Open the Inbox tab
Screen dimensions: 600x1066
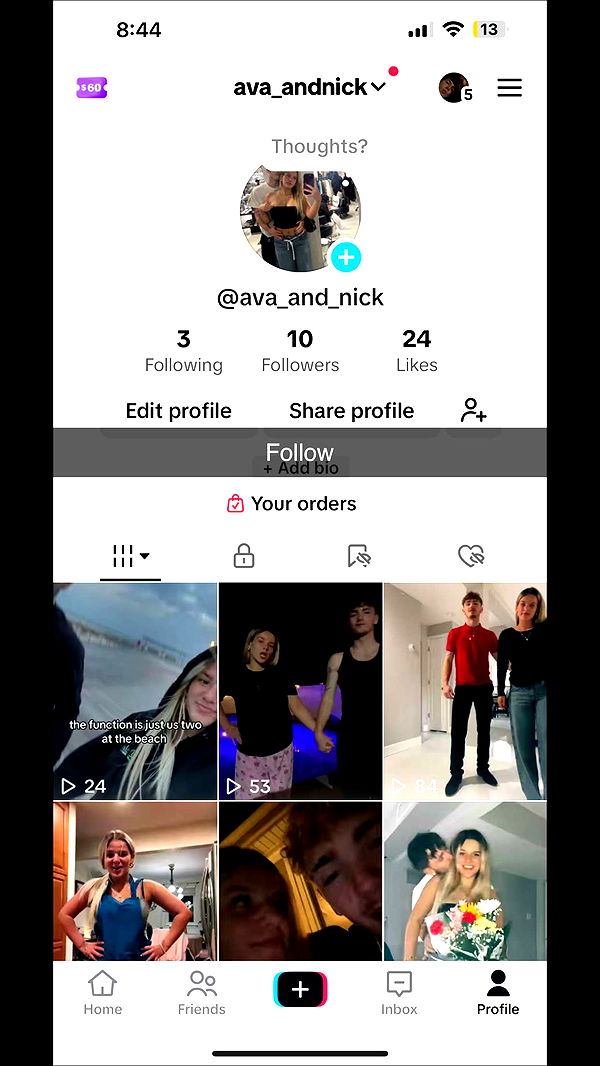399,992
